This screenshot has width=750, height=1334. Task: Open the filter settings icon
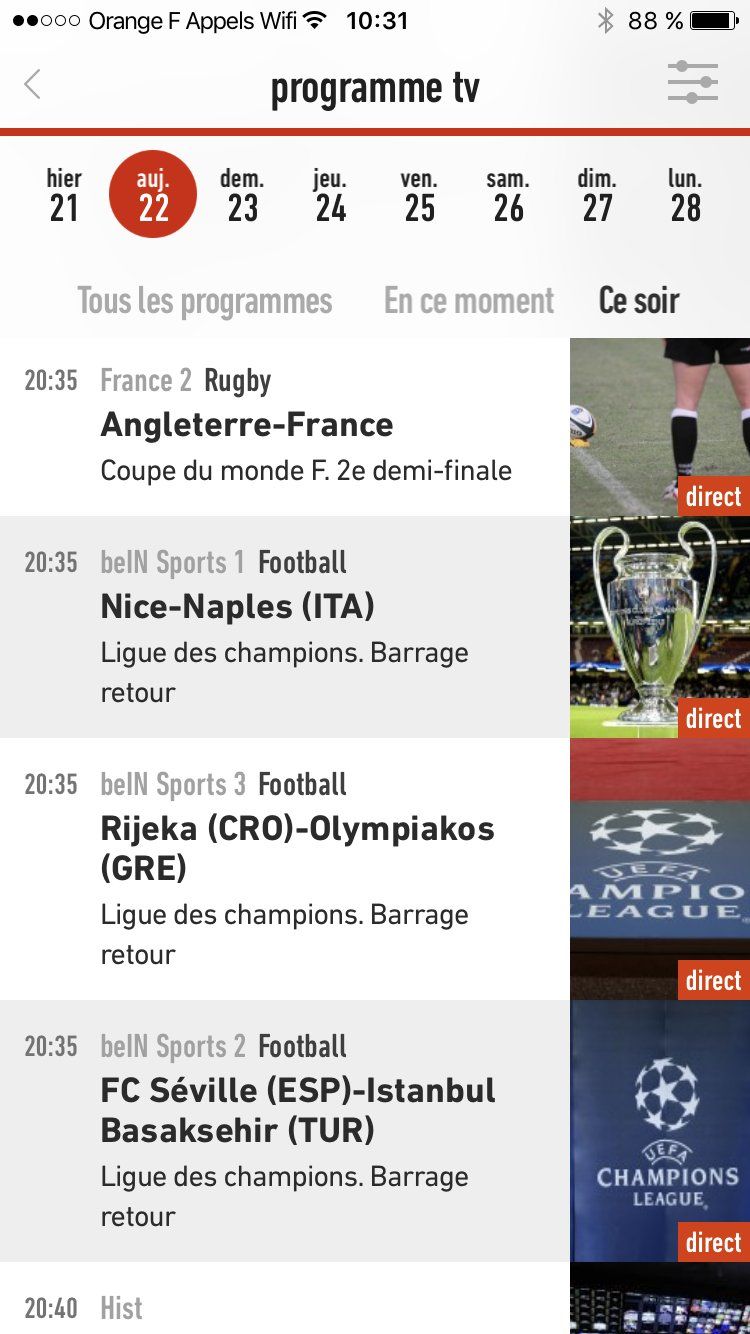coord(692,83)
